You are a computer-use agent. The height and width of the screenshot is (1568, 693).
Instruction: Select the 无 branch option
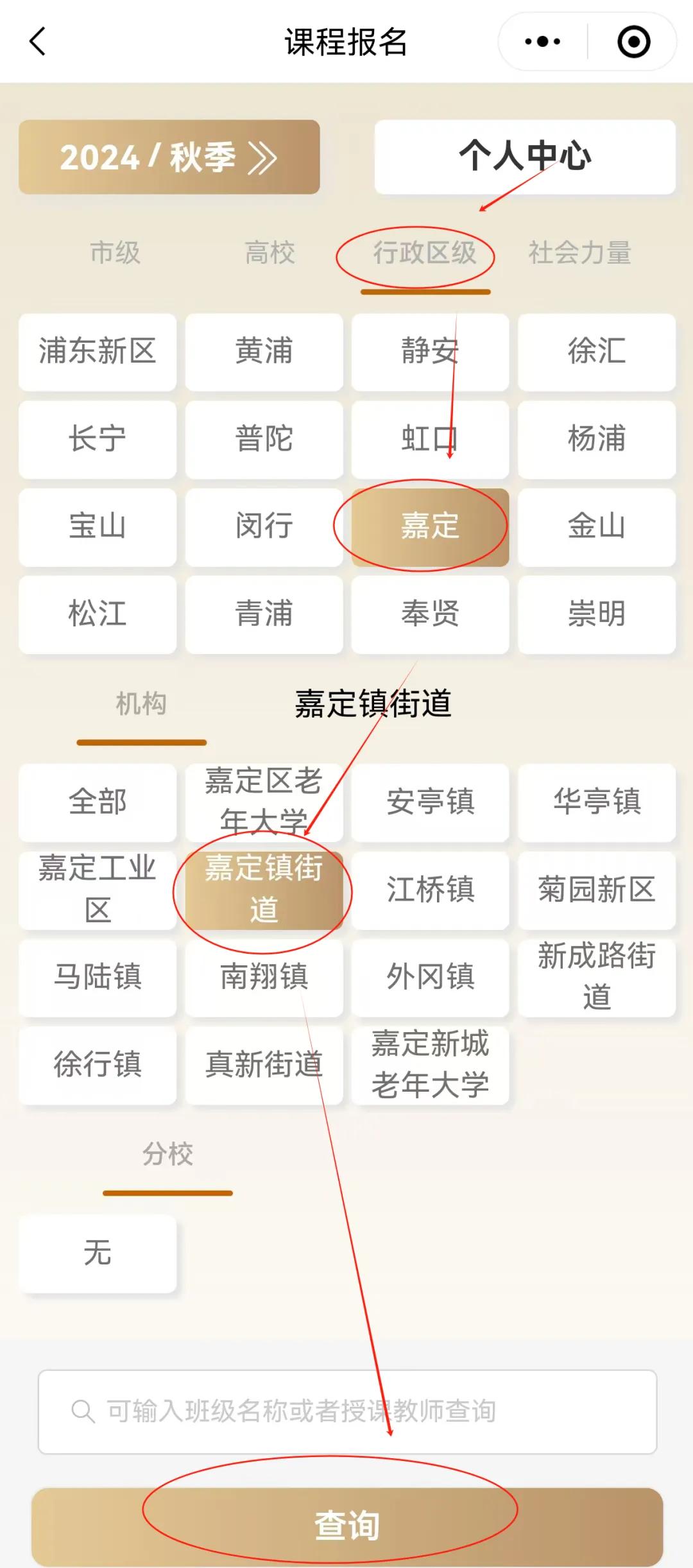coord(98,1253)
